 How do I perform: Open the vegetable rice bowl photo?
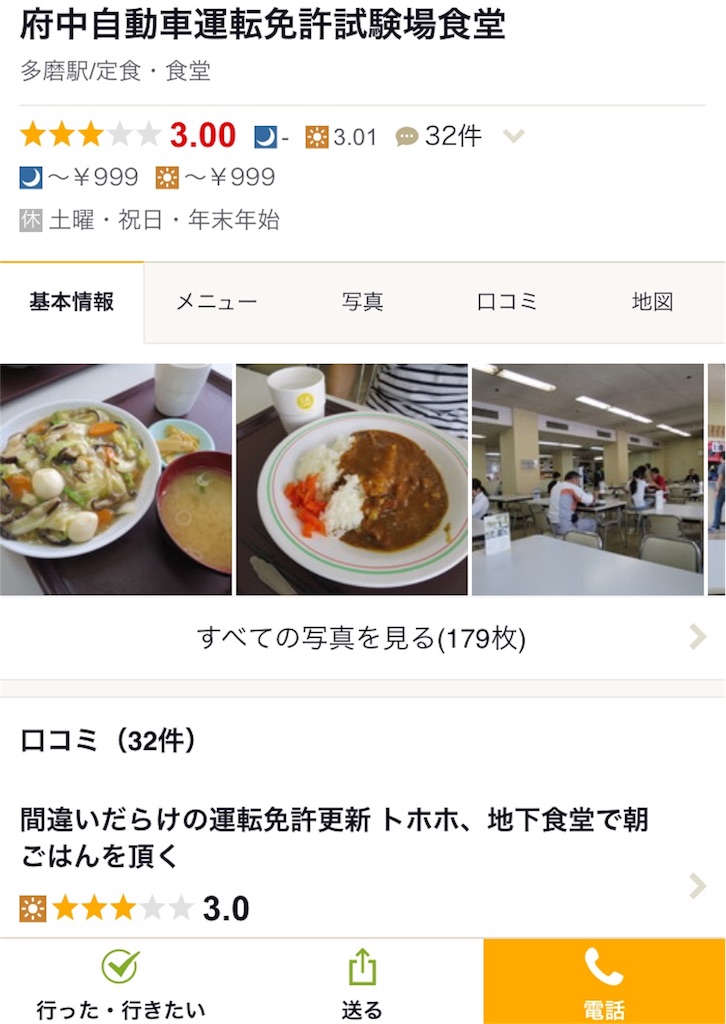point(116,480)
